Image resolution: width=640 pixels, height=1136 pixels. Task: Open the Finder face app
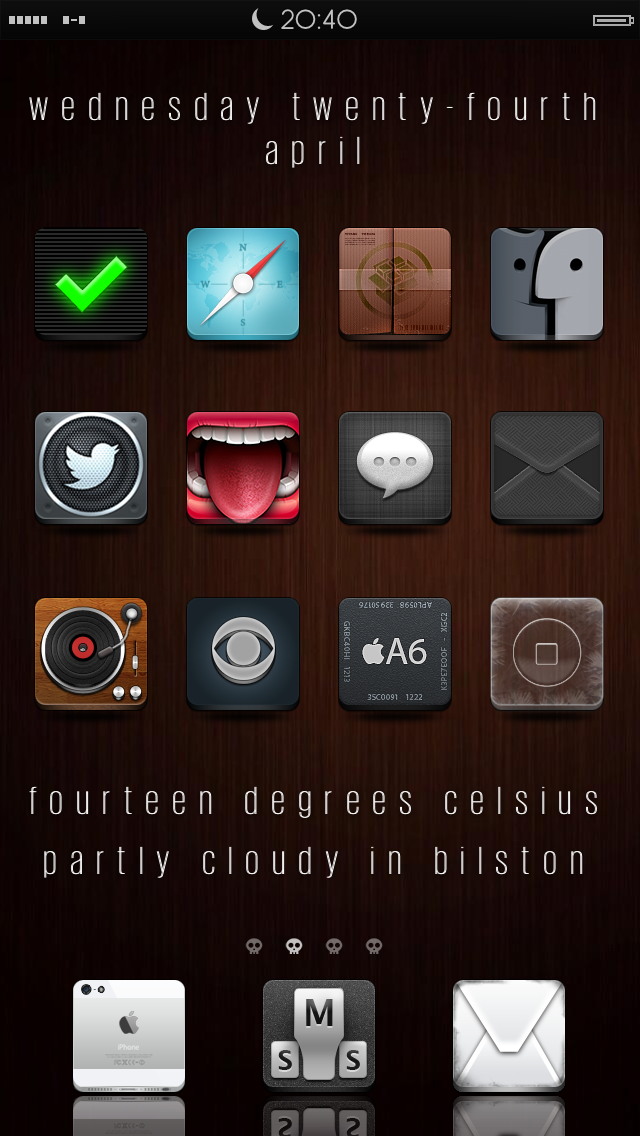547,283
